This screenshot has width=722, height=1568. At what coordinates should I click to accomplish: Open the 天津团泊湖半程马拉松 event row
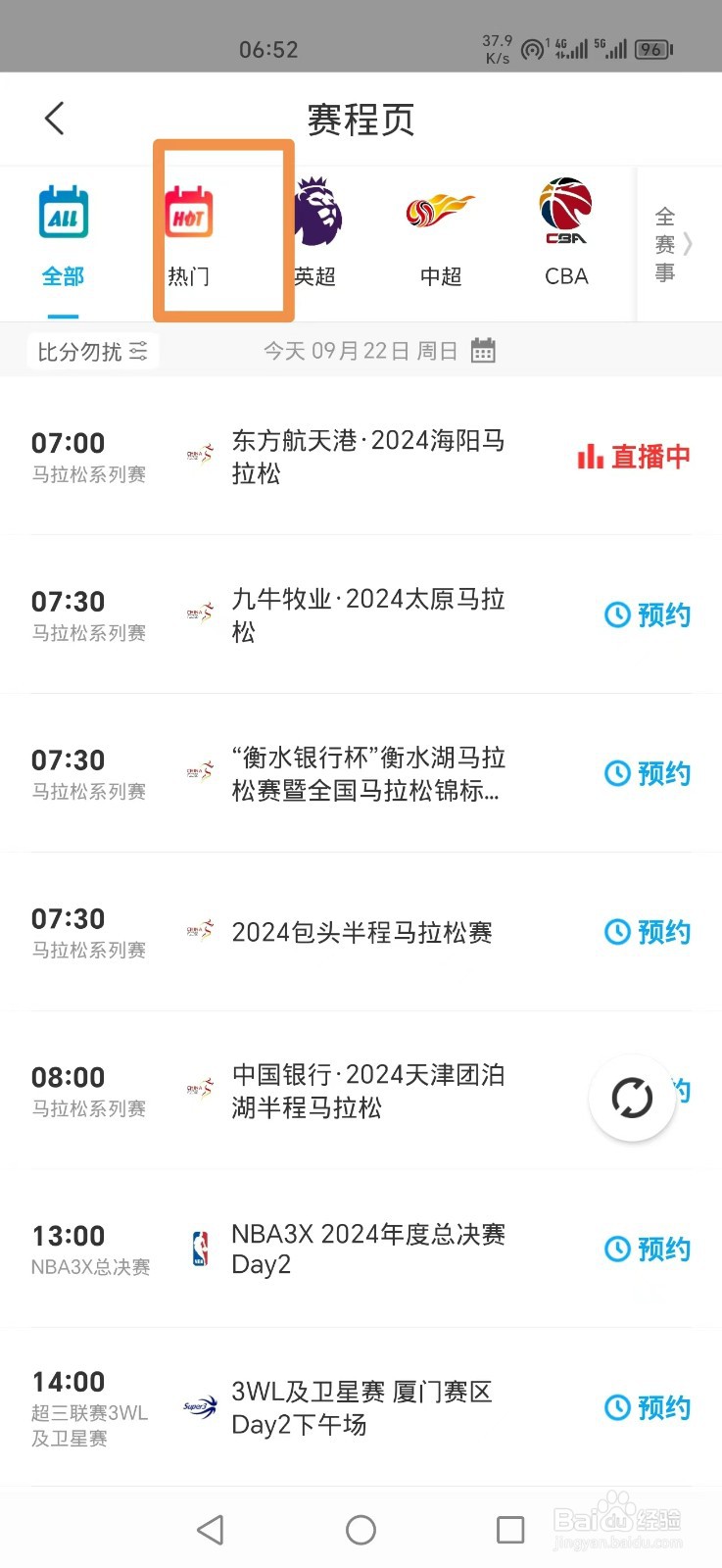point(367,1091)
